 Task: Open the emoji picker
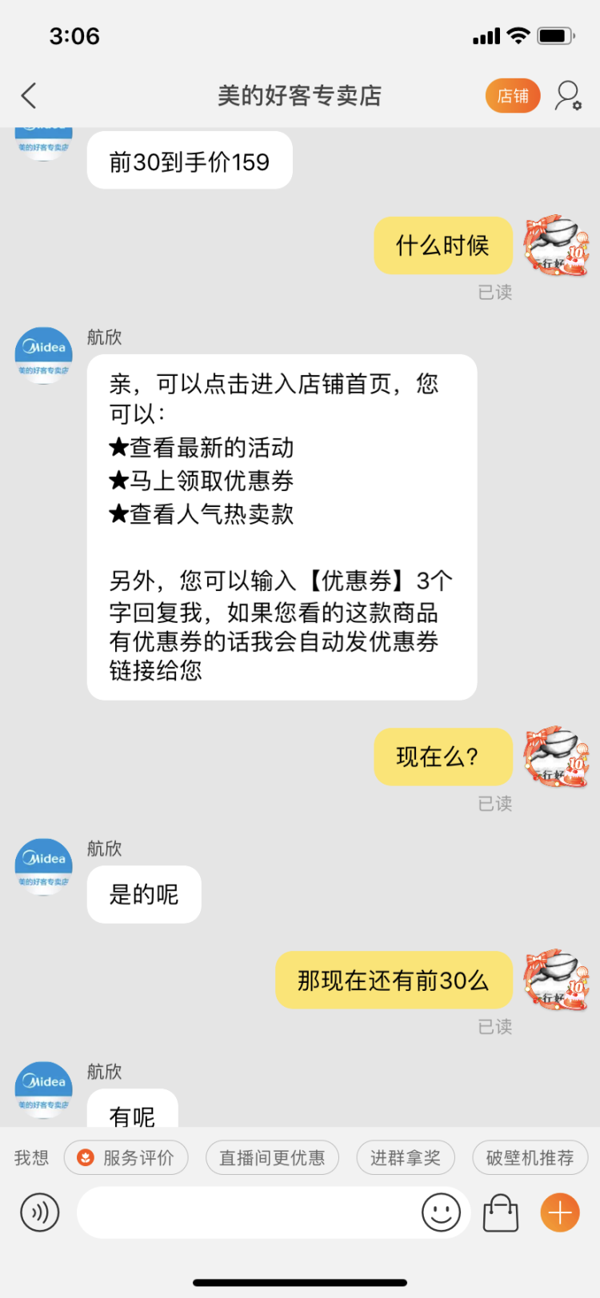(440, 1213)
